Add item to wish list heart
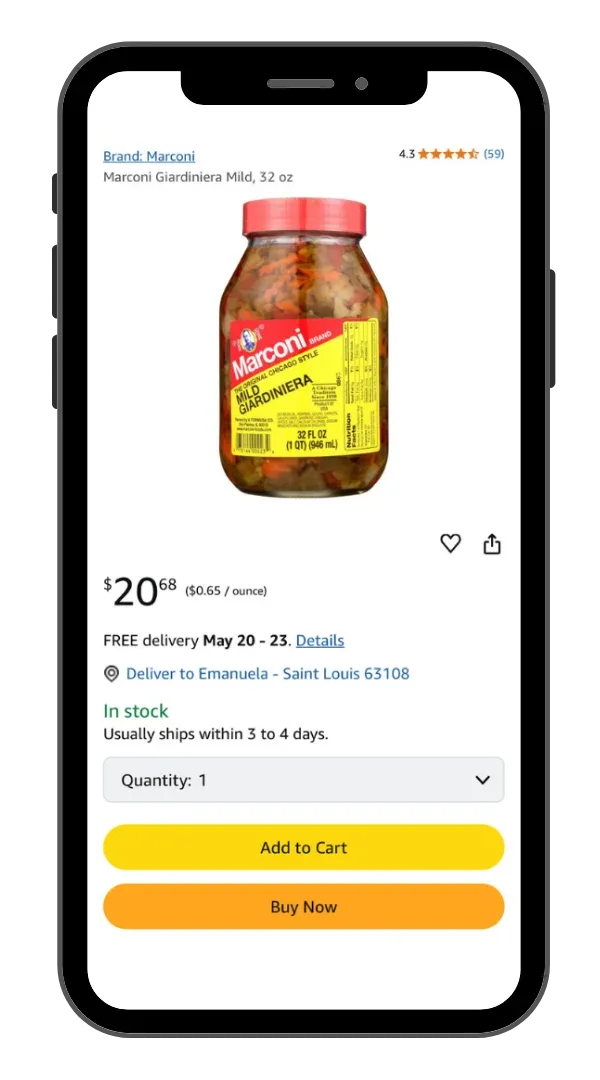This screenshot has width=600, height=1080. pos(451,544)
